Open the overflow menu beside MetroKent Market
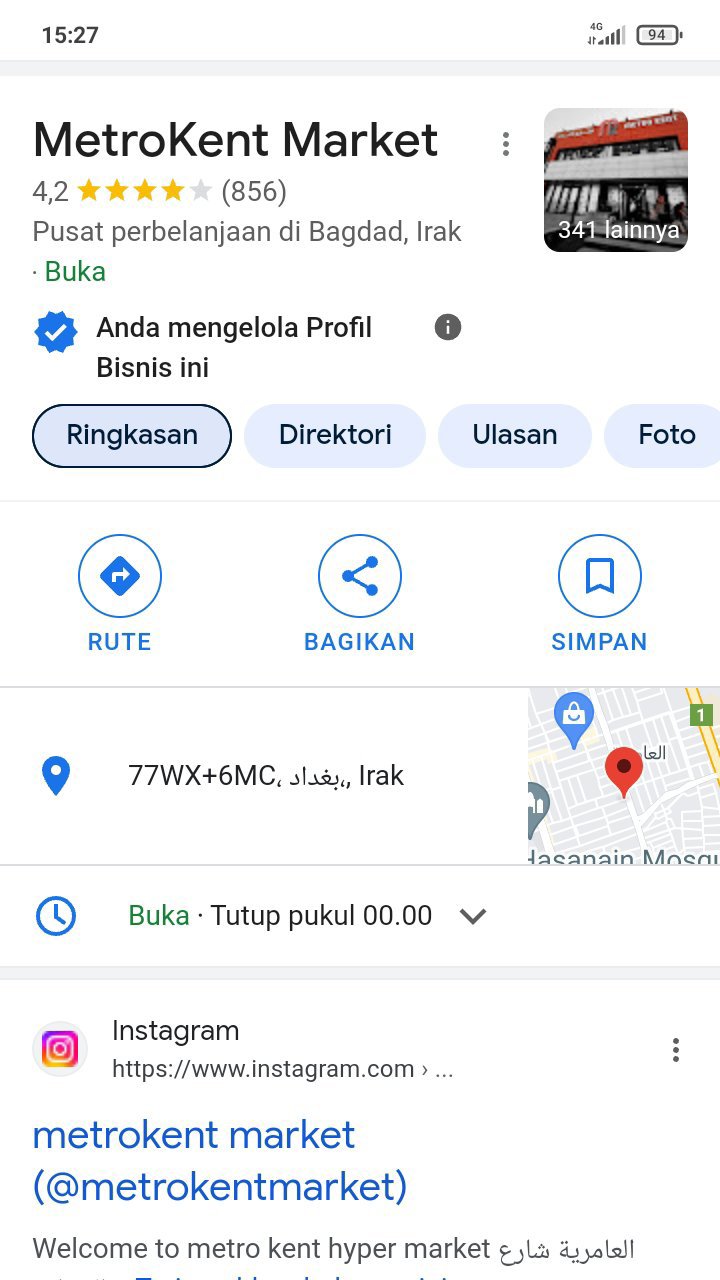This screenshot has width=720, height=1280. coord(506,144)
